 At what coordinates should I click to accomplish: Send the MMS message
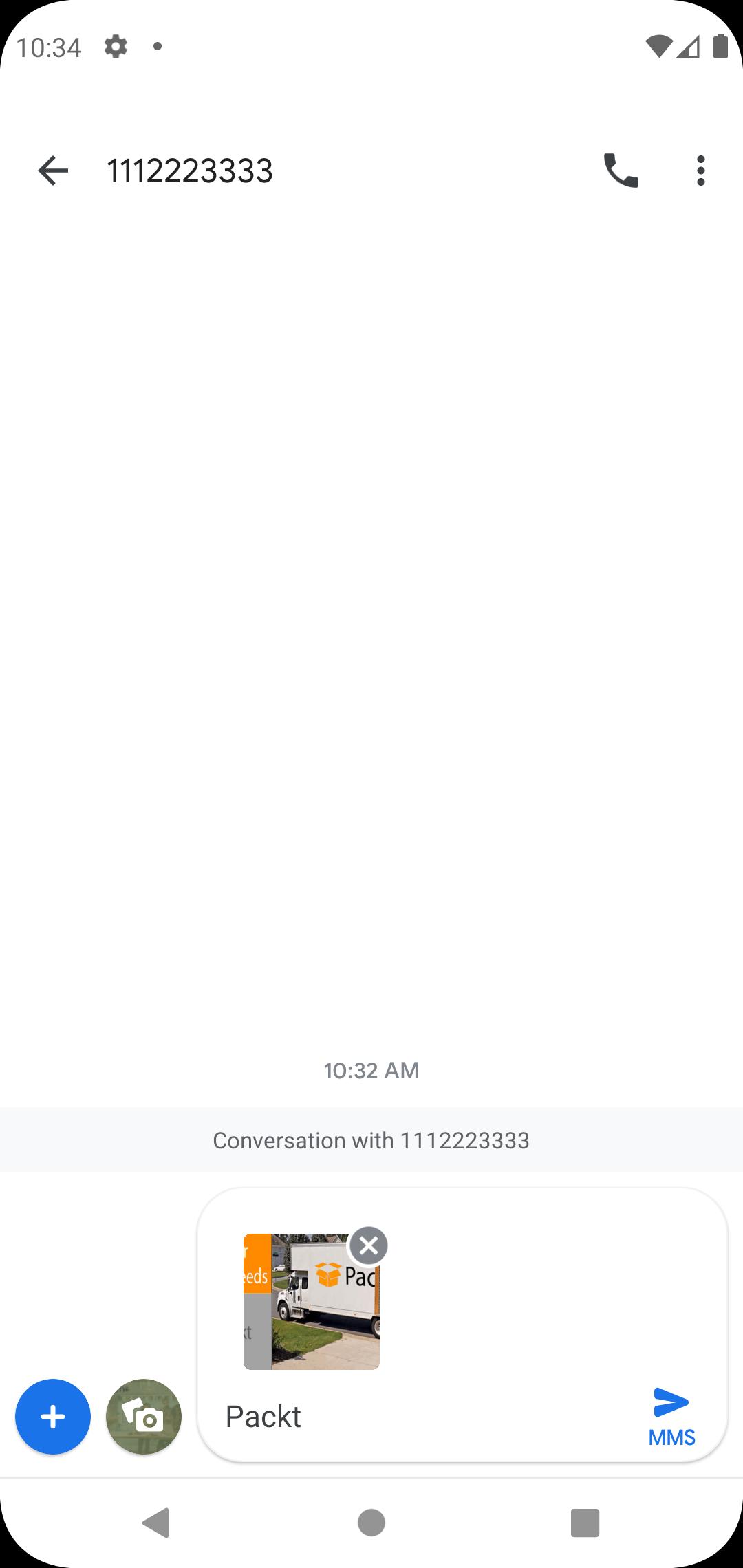[671, 1416]
